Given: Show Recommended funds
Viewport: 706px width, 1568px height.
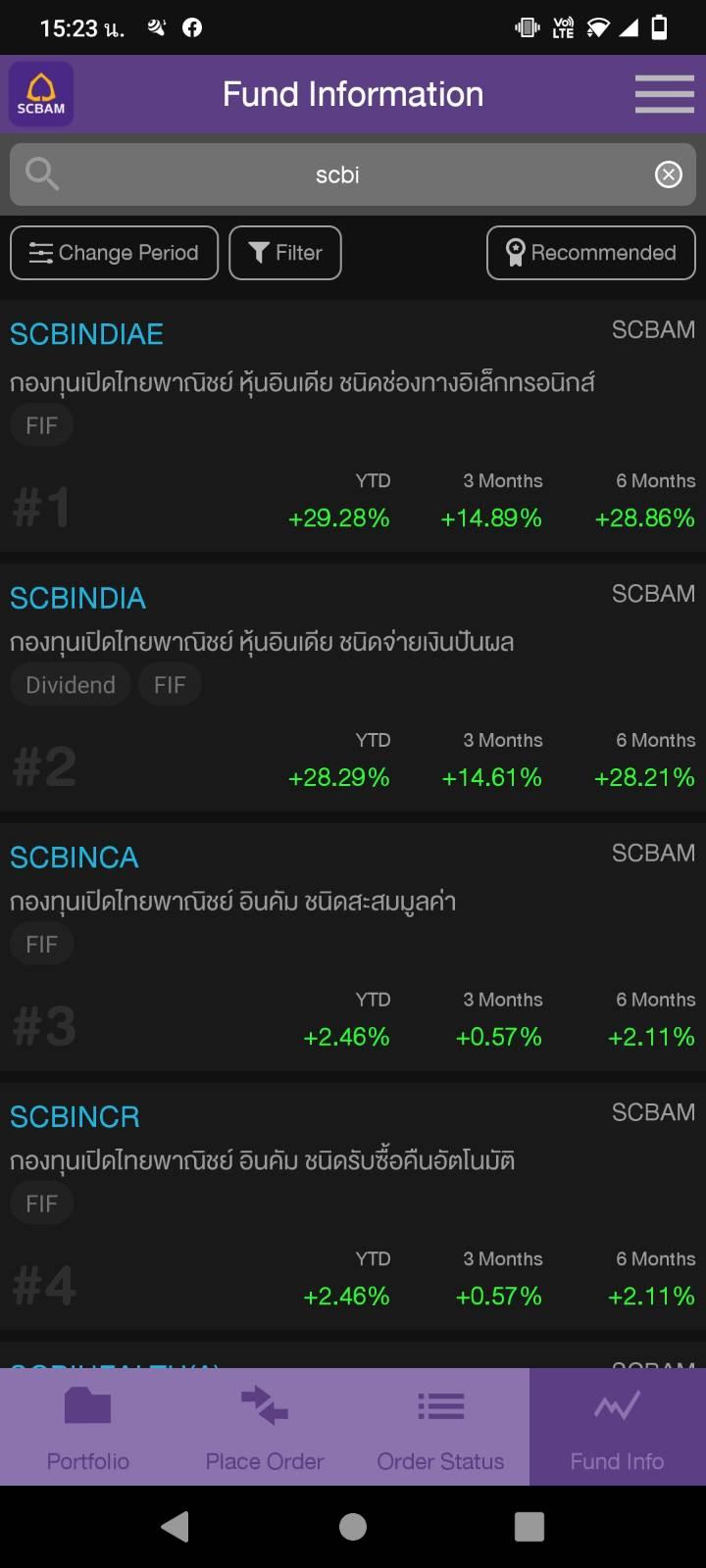Looking at the screenshot, I should click(591, 253).
